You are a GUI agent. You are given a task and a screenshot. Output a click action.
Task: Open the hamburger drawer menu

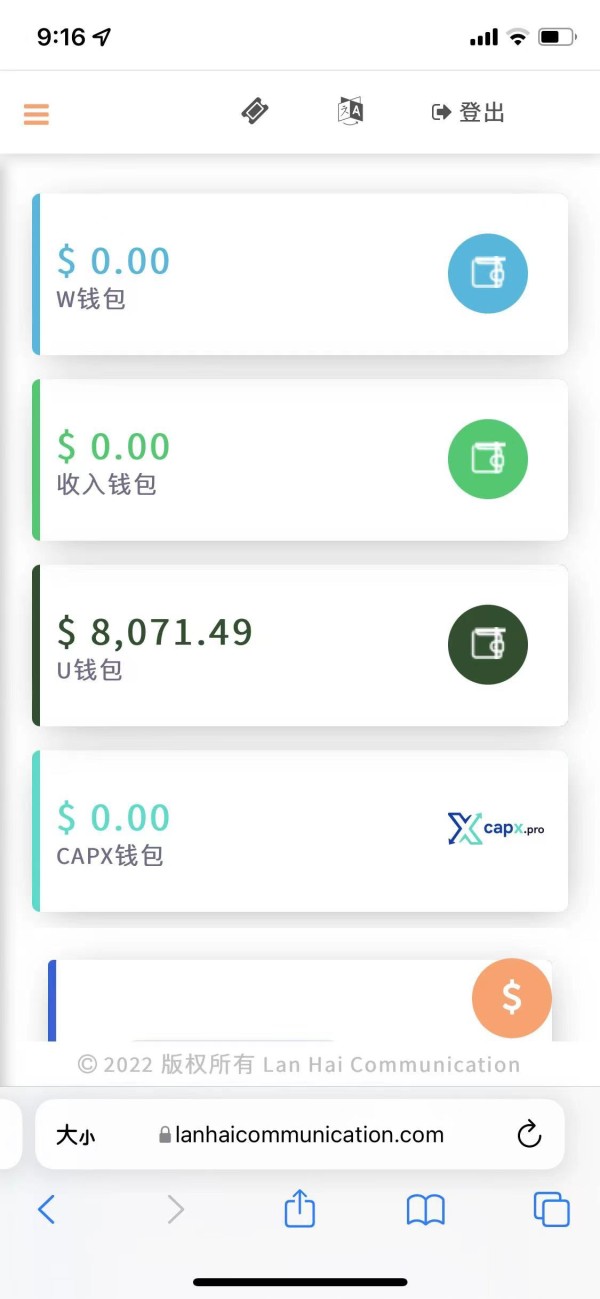36,114
